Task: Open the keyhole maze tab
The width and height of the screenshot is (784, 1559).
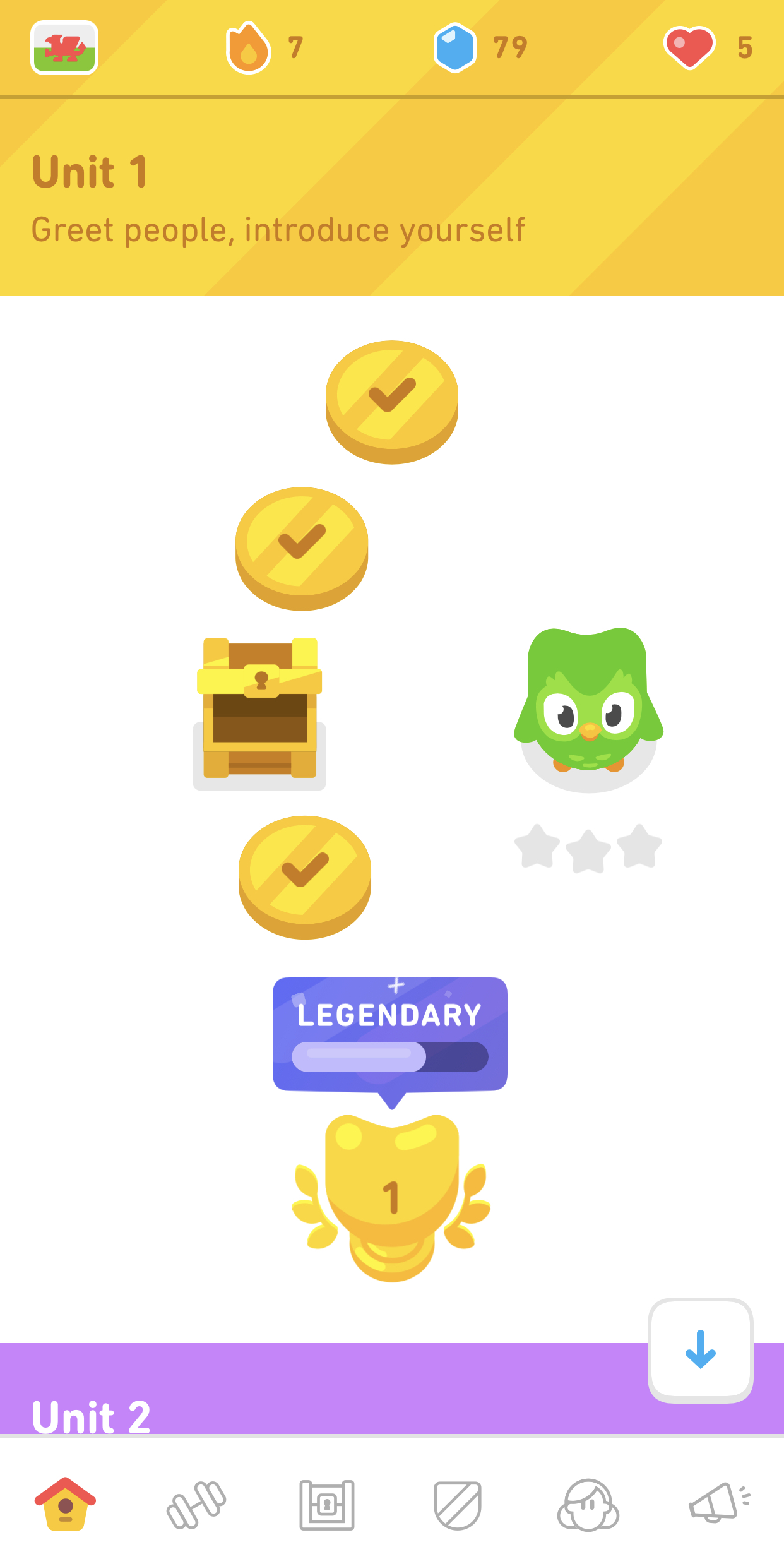Action: 327,1505
